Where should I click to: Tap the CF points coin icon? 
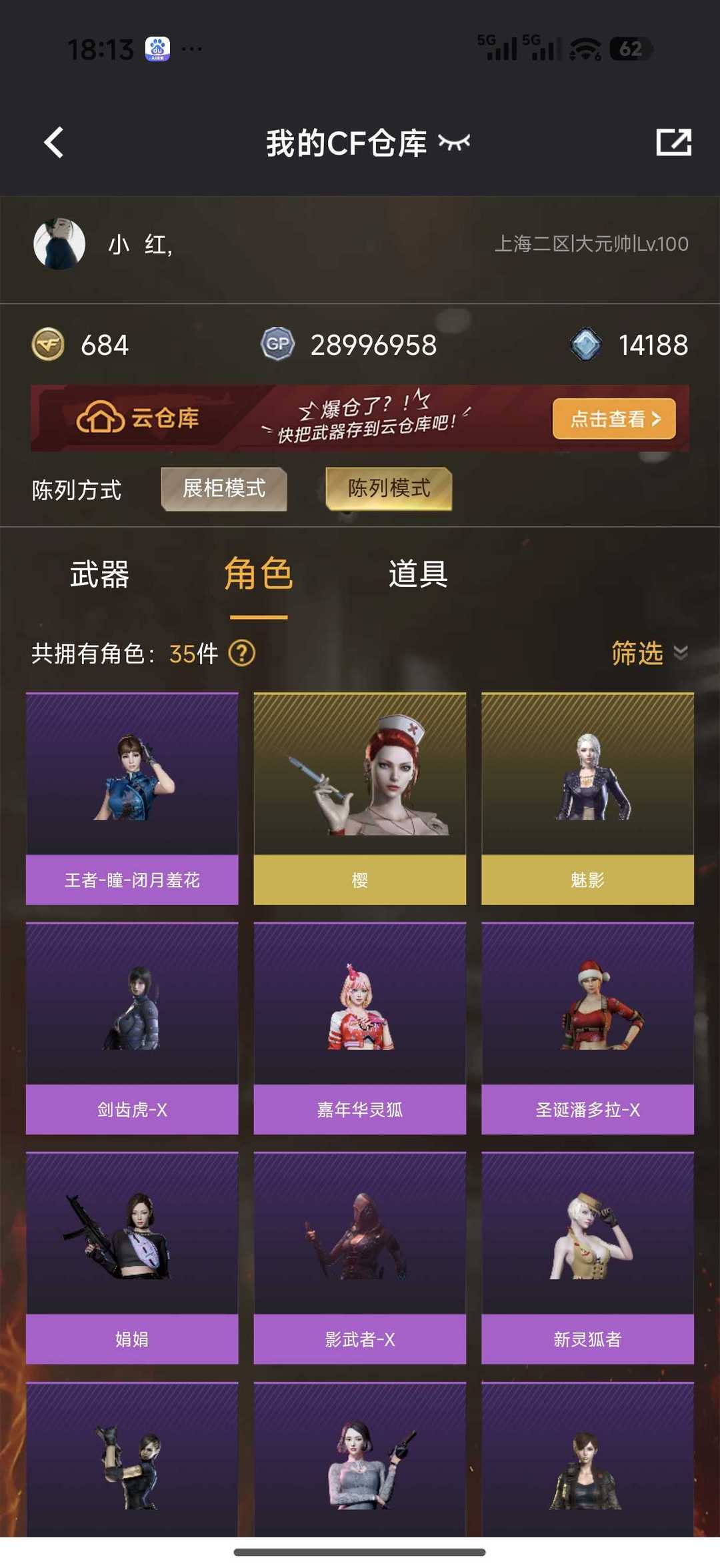pyautogui.click(x=51, y=345)
